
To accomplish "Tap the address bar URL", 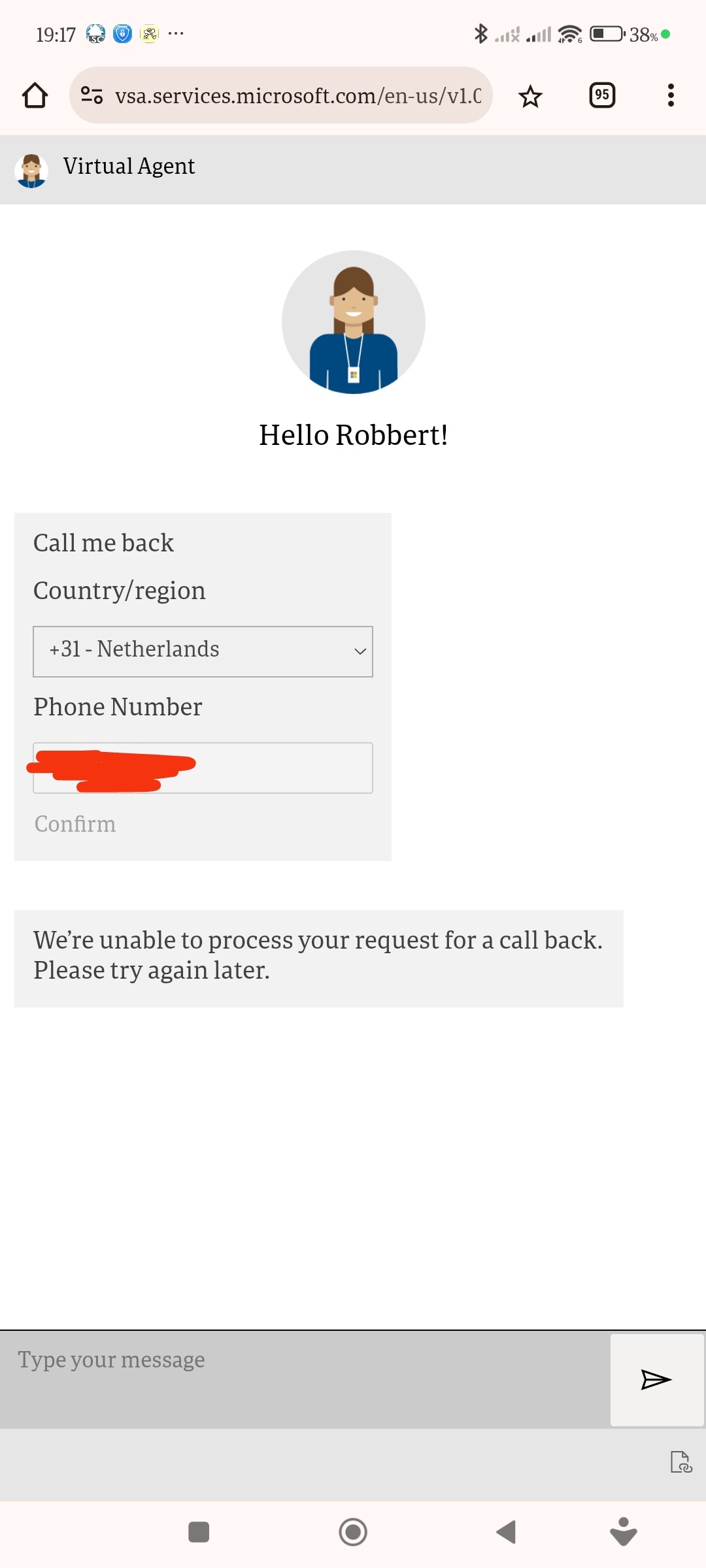I will 297,96.
